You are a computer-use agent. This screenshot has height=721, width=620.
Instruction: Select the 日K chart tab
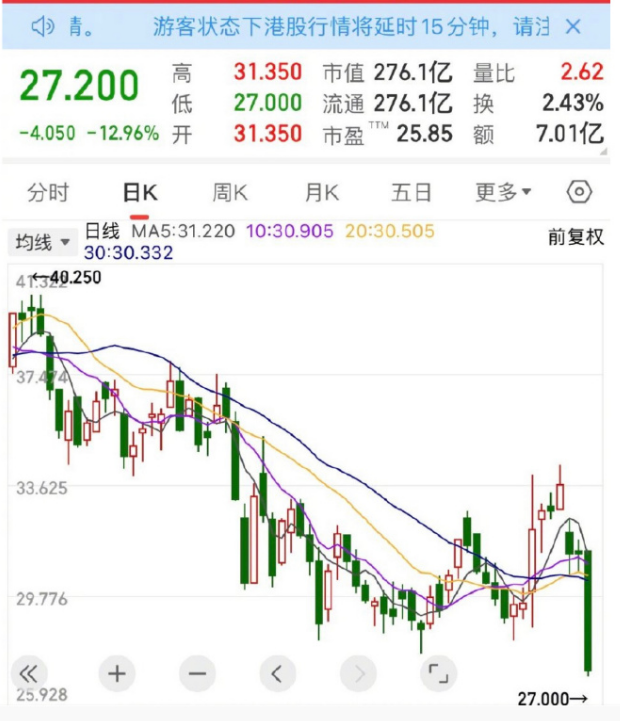coord(140,192)
